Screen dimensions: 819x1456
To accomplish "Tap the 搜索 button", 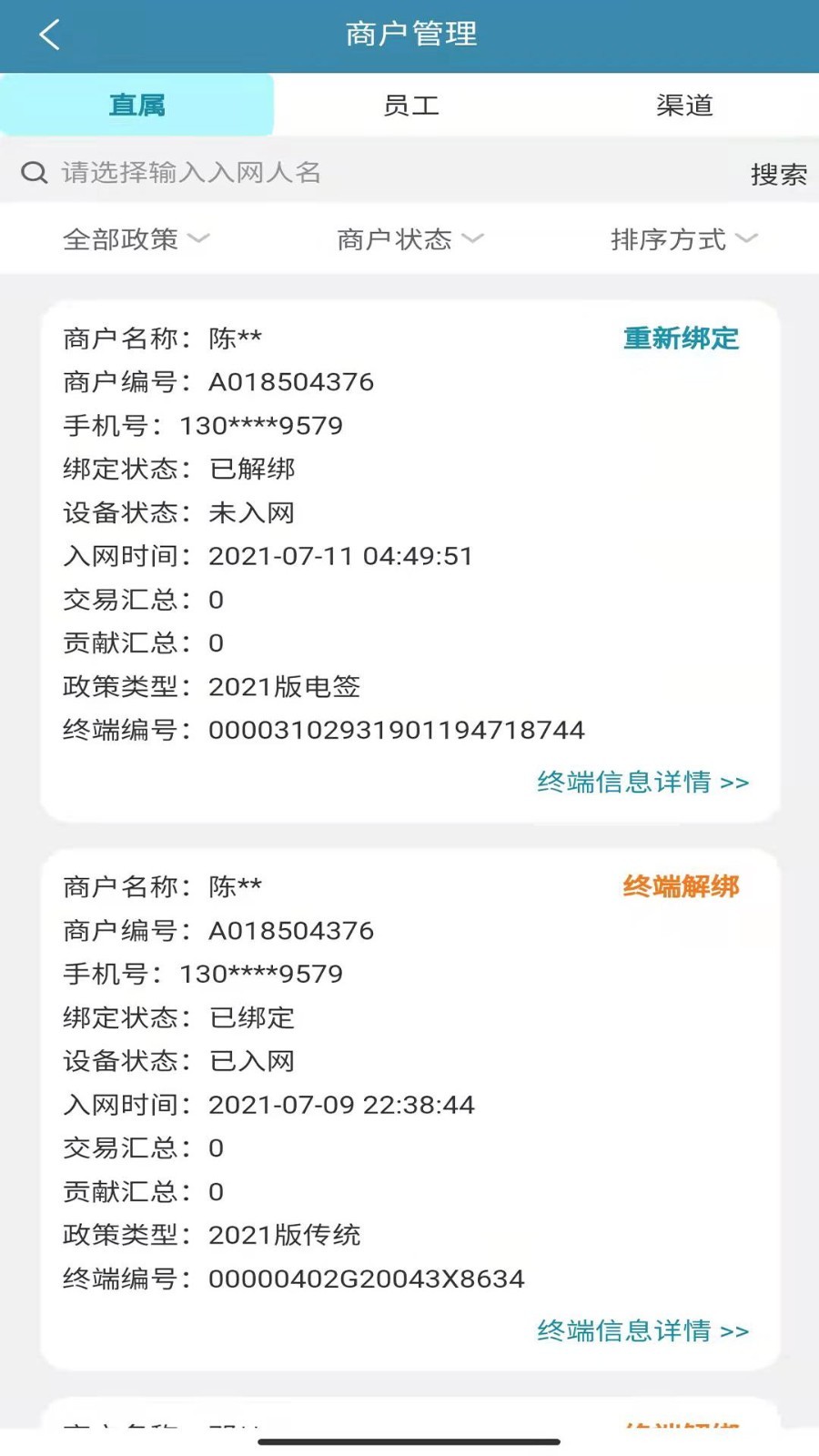I will (x=778, y=174).
